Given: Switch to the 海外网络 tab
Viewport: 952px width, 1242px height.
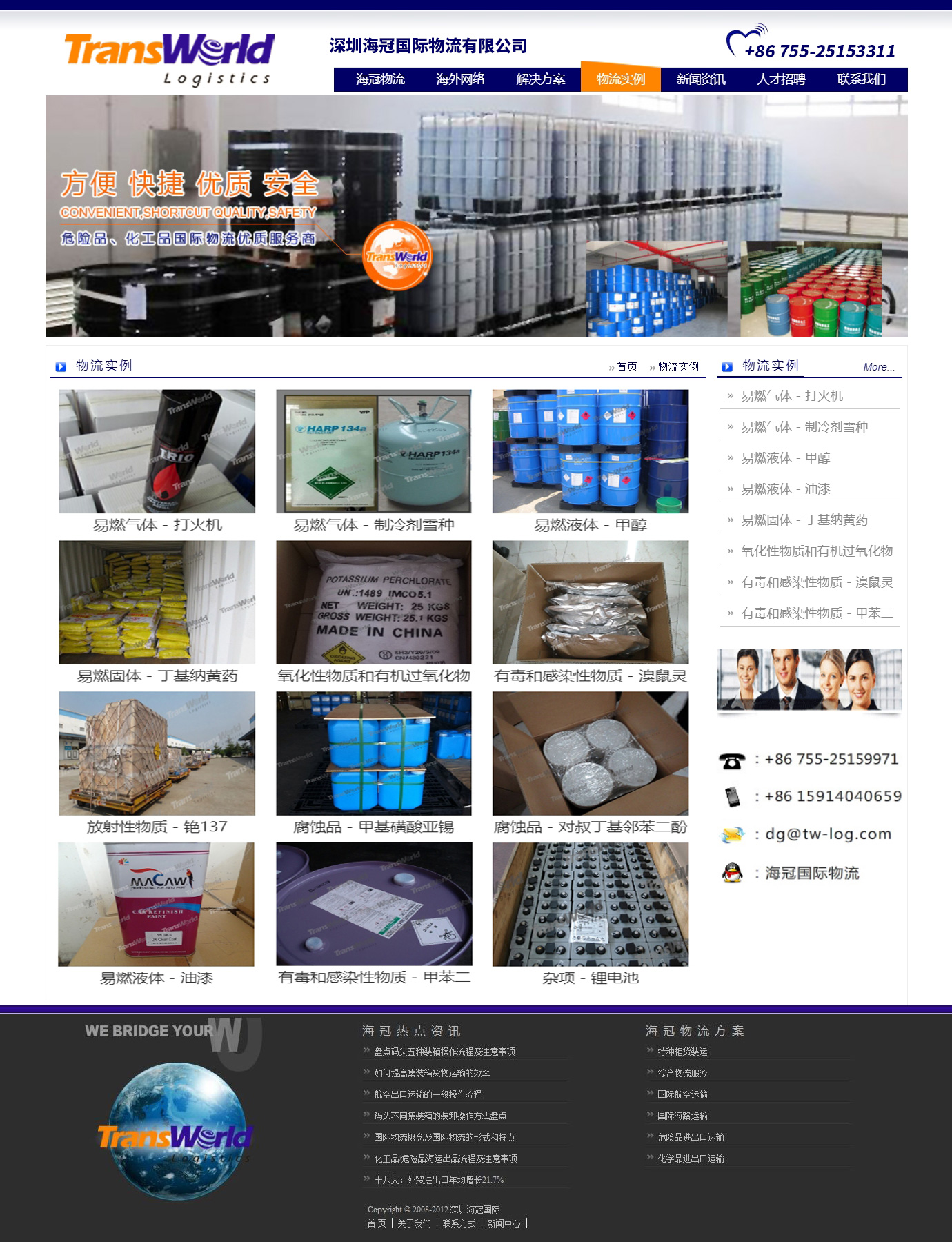Looking at the screenshot, I should (x=460, y=79).
